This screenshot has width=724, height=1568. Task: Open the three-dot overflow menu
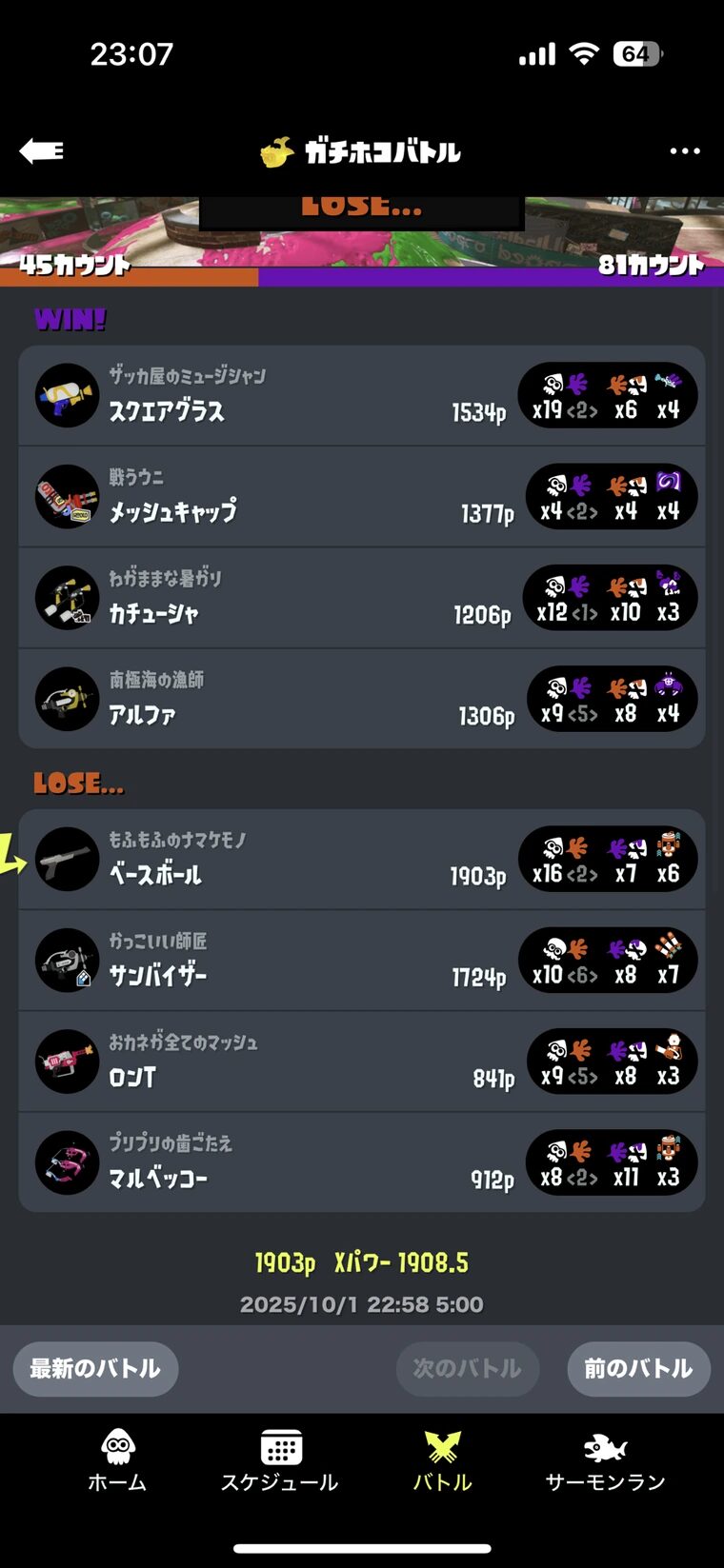(684, 151)
